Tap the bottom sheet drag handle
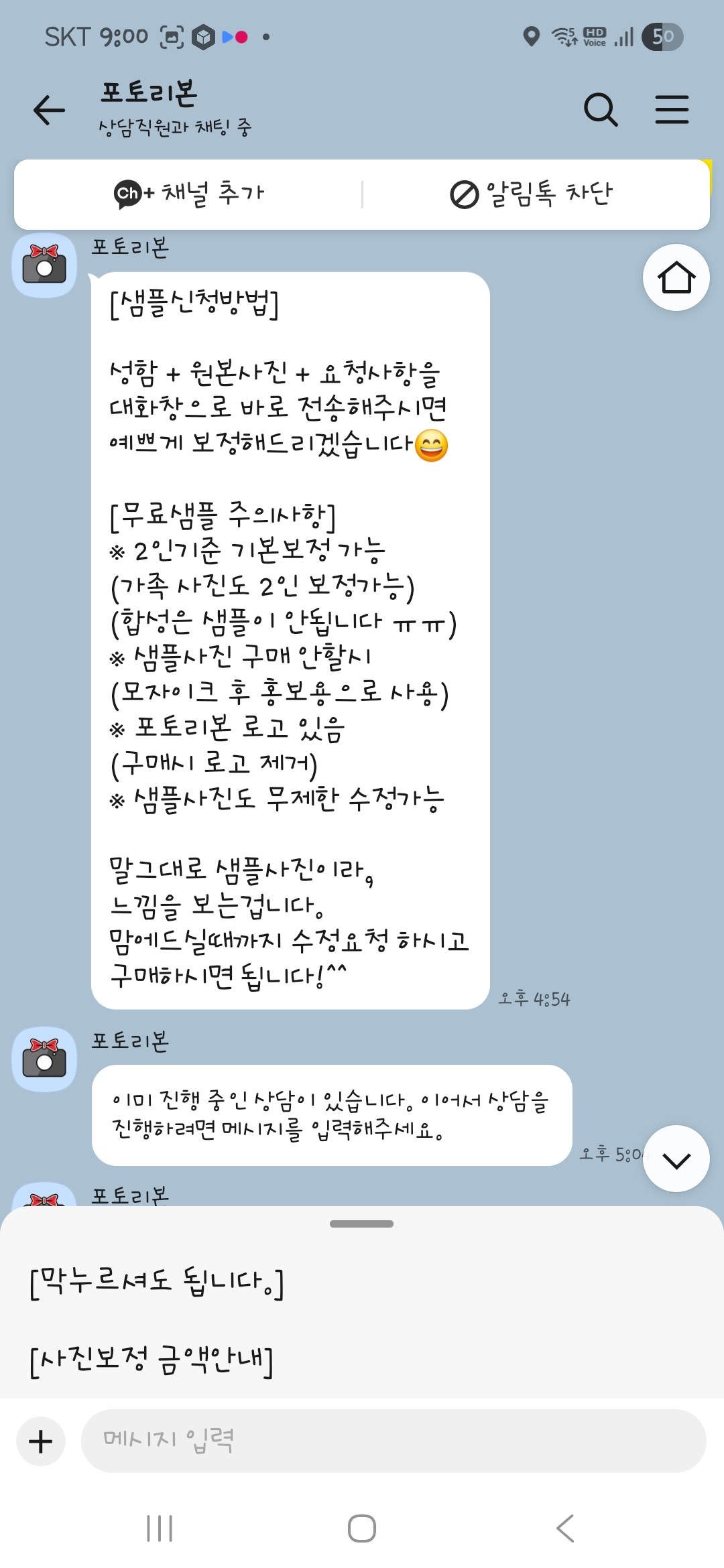The image size is (724, 1568). point(361,1224)
